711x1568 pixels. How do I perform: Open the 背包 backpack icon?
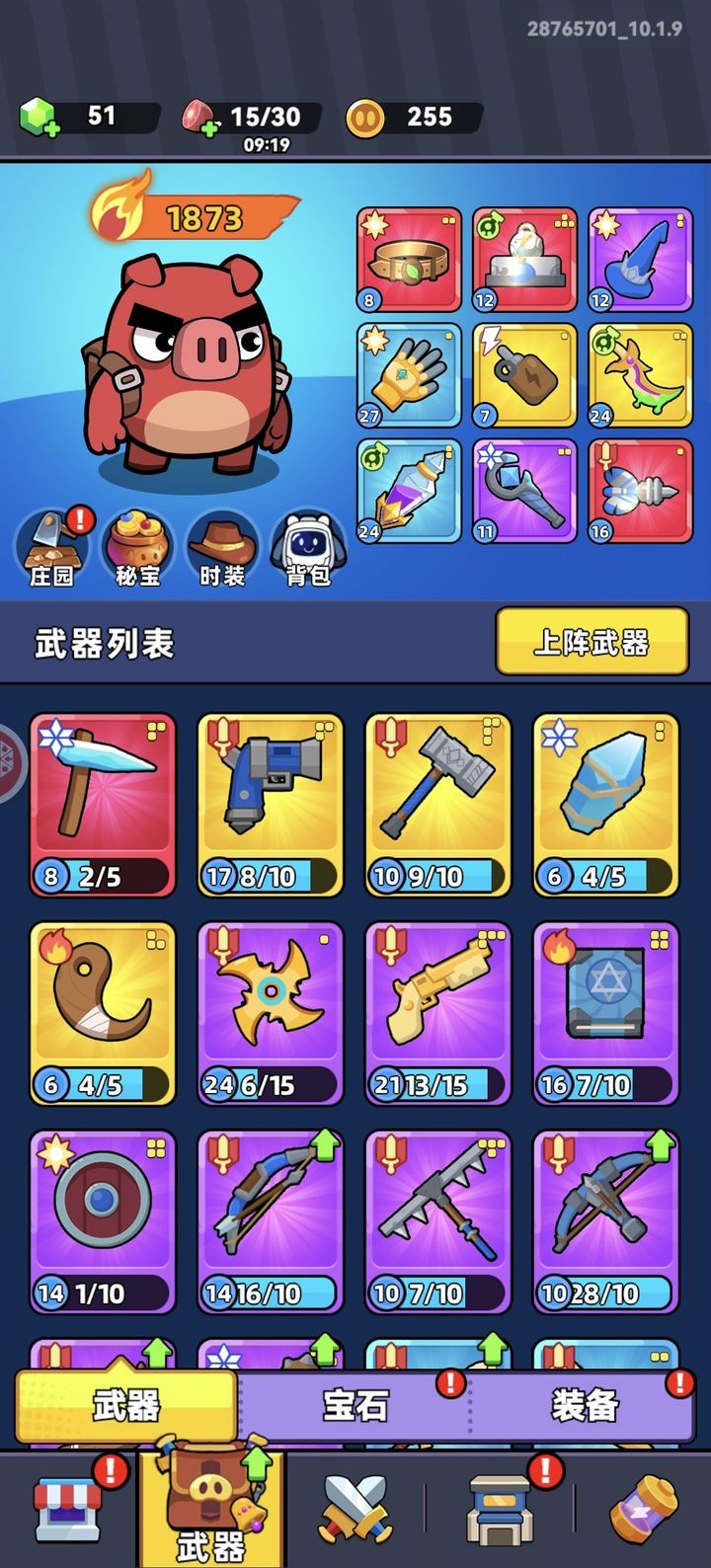[x=307, y=548]
